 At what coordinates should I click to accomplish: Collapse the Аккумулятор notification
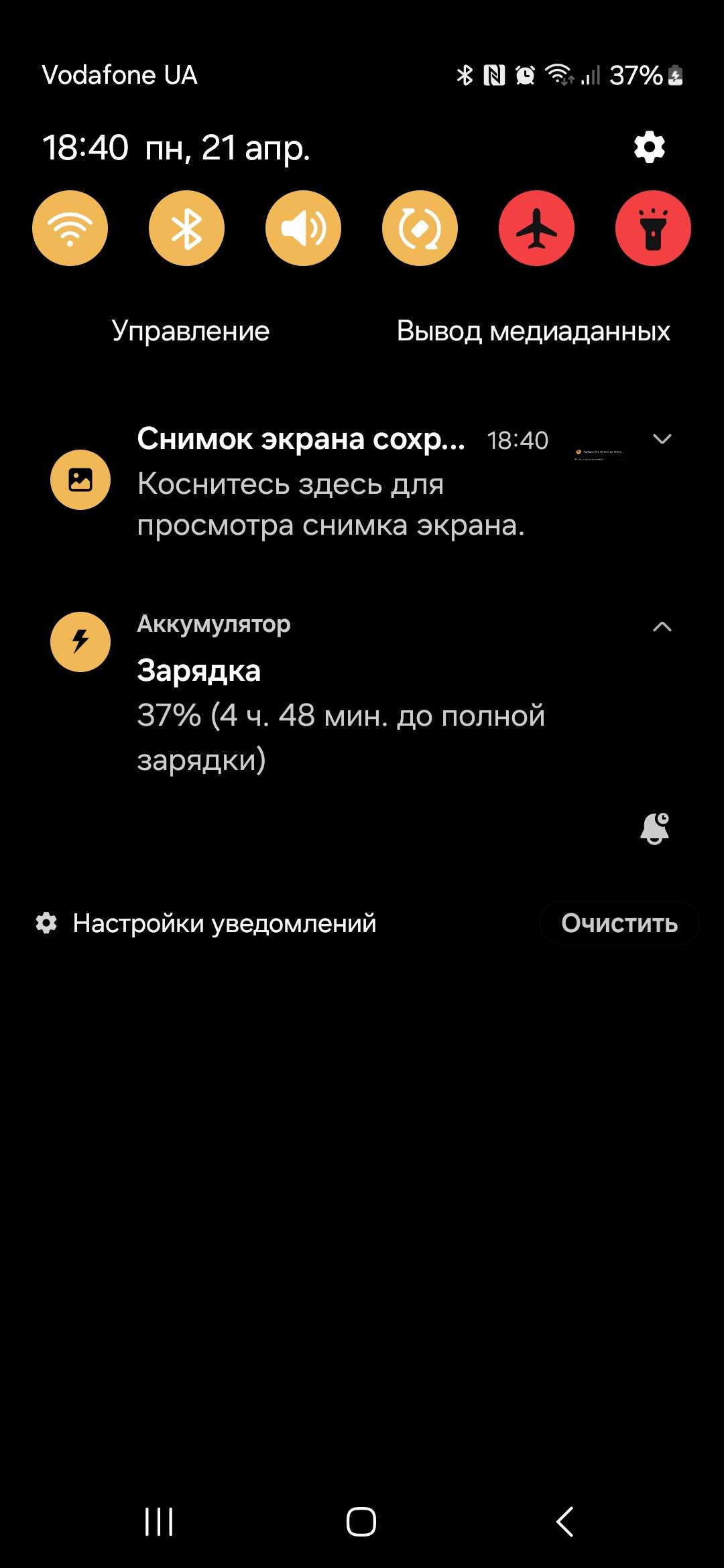[x=662, y=627]
